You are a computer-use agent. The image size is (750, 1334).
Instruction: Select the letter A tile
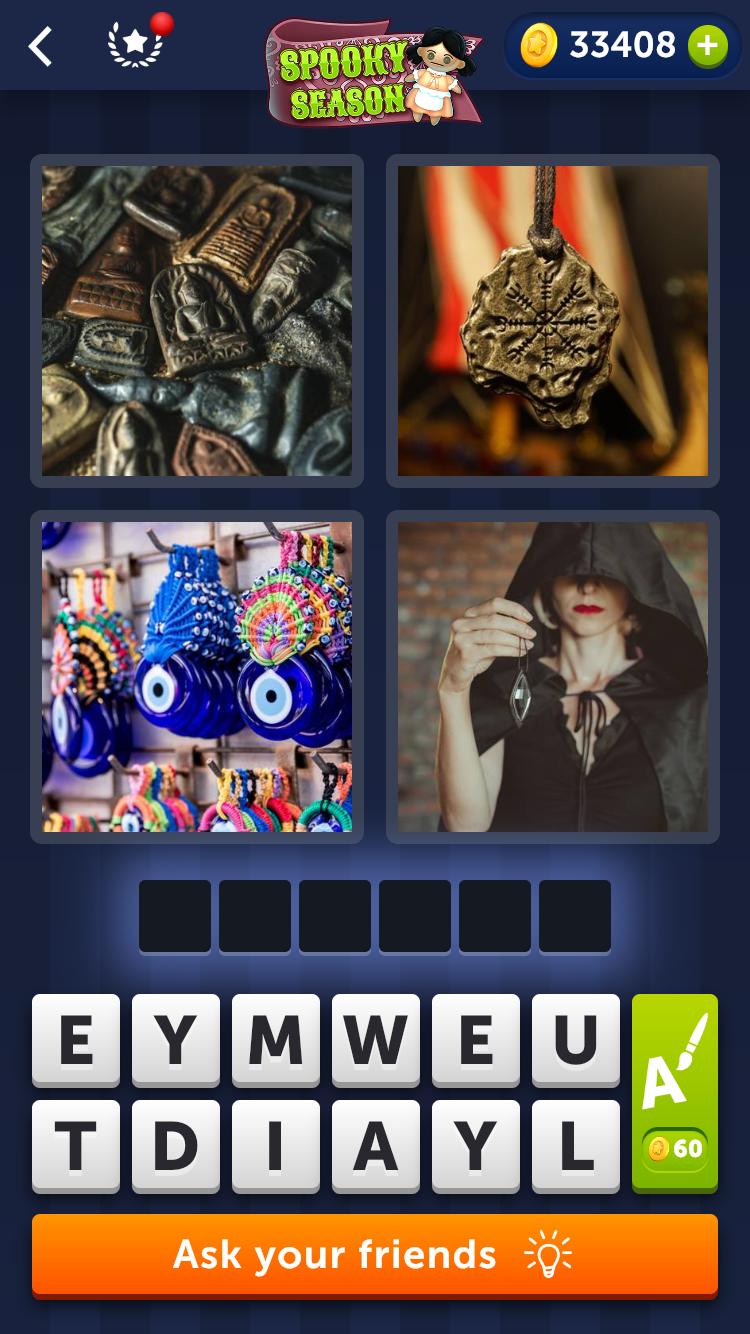pyautogui.click(x=376, y=1146)
